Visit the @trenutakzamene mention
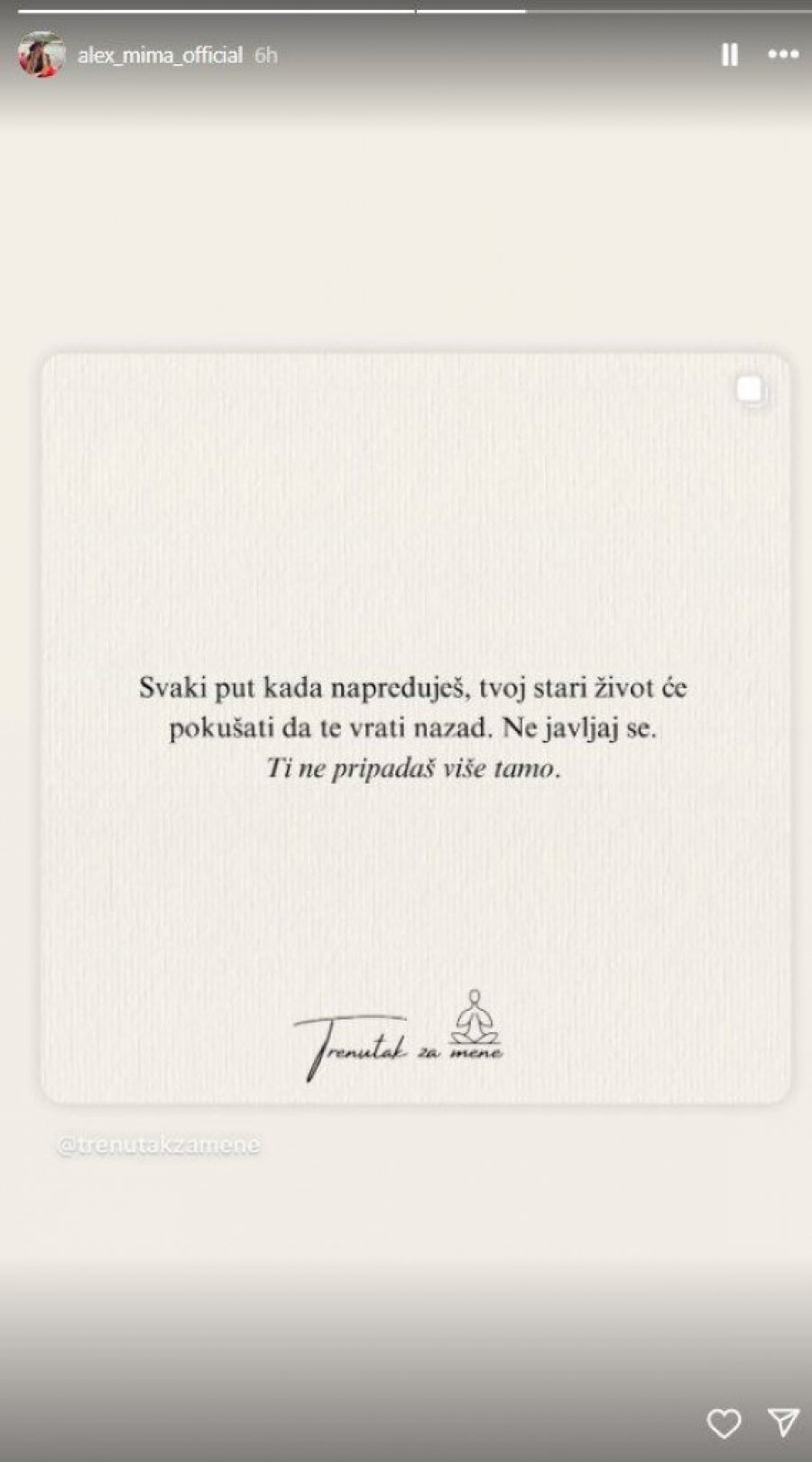 point(159,1145)
